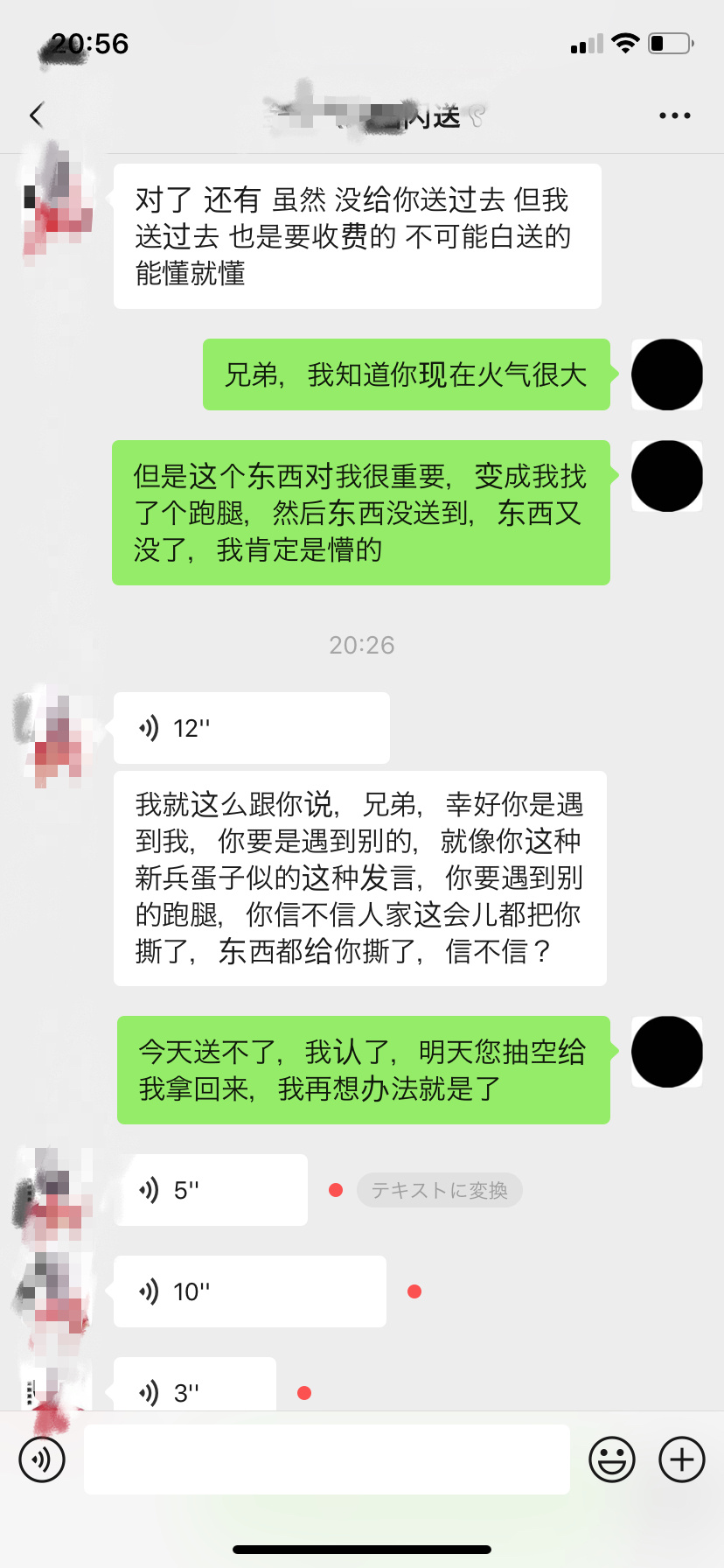Open my avatar beside 兄弟 message
Viewport: 724px width, 1568px height.
666,374
